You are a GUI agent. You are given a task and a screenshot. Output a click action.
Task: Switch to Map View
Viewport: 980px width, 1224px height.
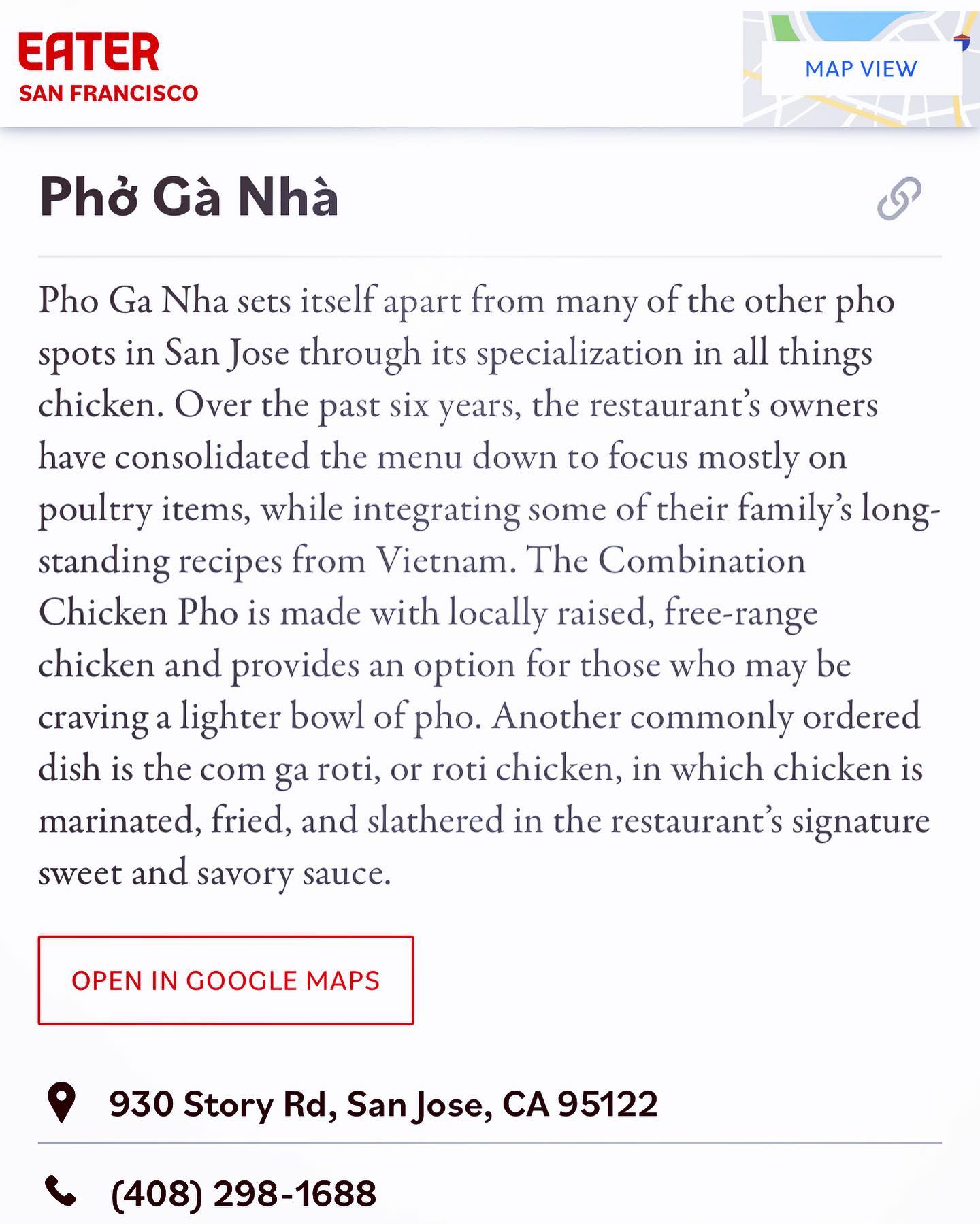tap(860, 69)
